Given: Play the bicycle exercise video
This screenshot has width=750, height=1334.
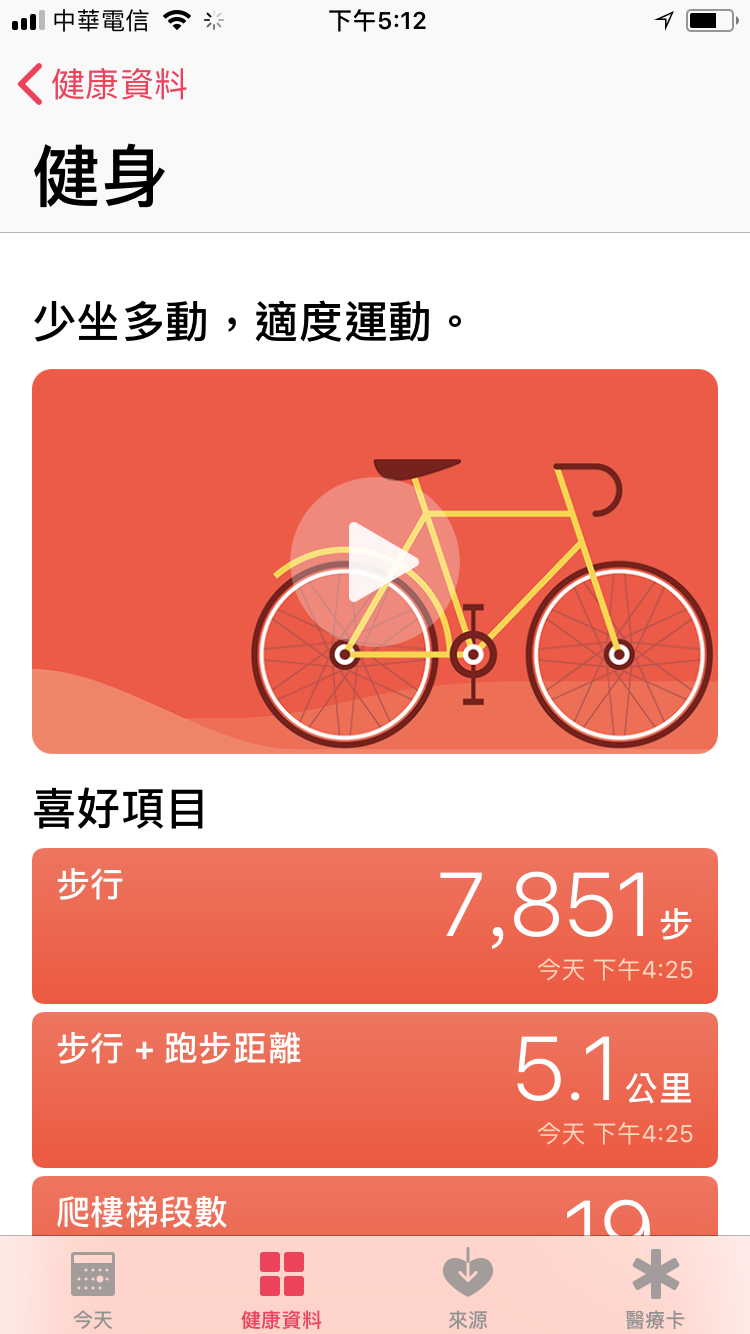Looking at the screenshot, I should (375, 562).
